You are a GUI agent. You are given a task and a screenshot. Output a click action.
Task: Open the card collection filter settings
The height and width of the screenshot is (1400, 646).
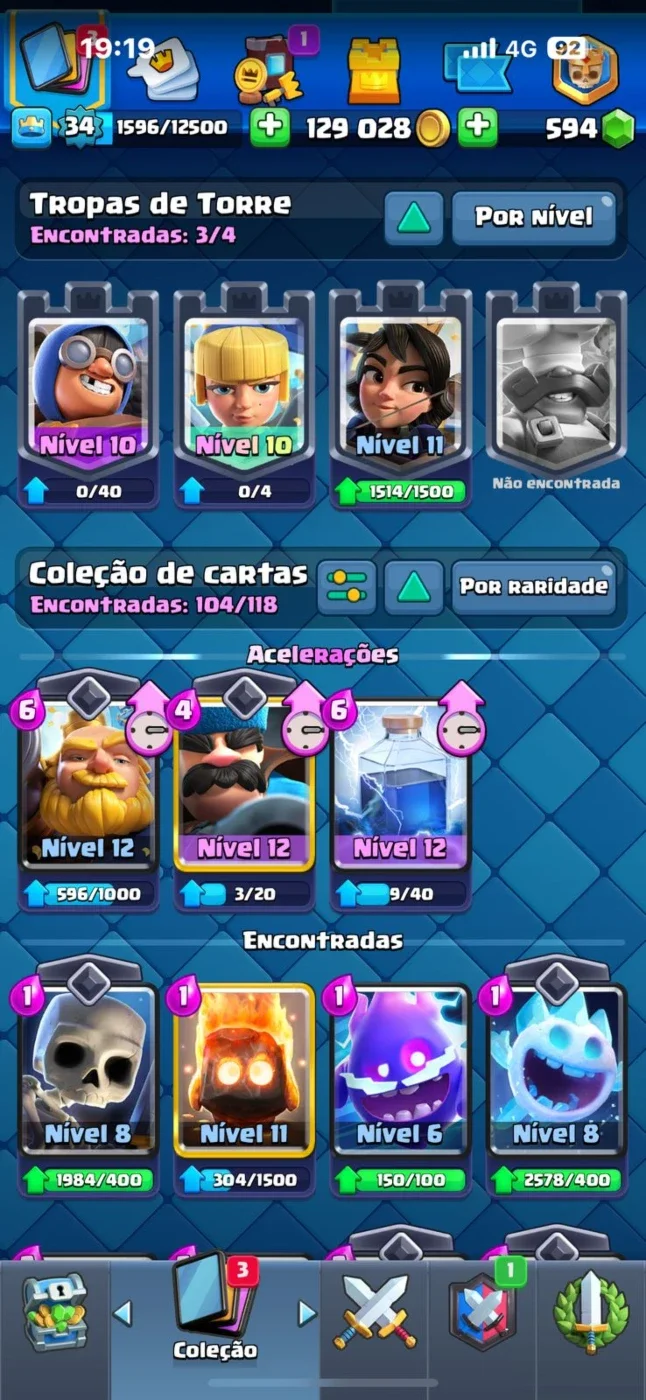[346, 587]
